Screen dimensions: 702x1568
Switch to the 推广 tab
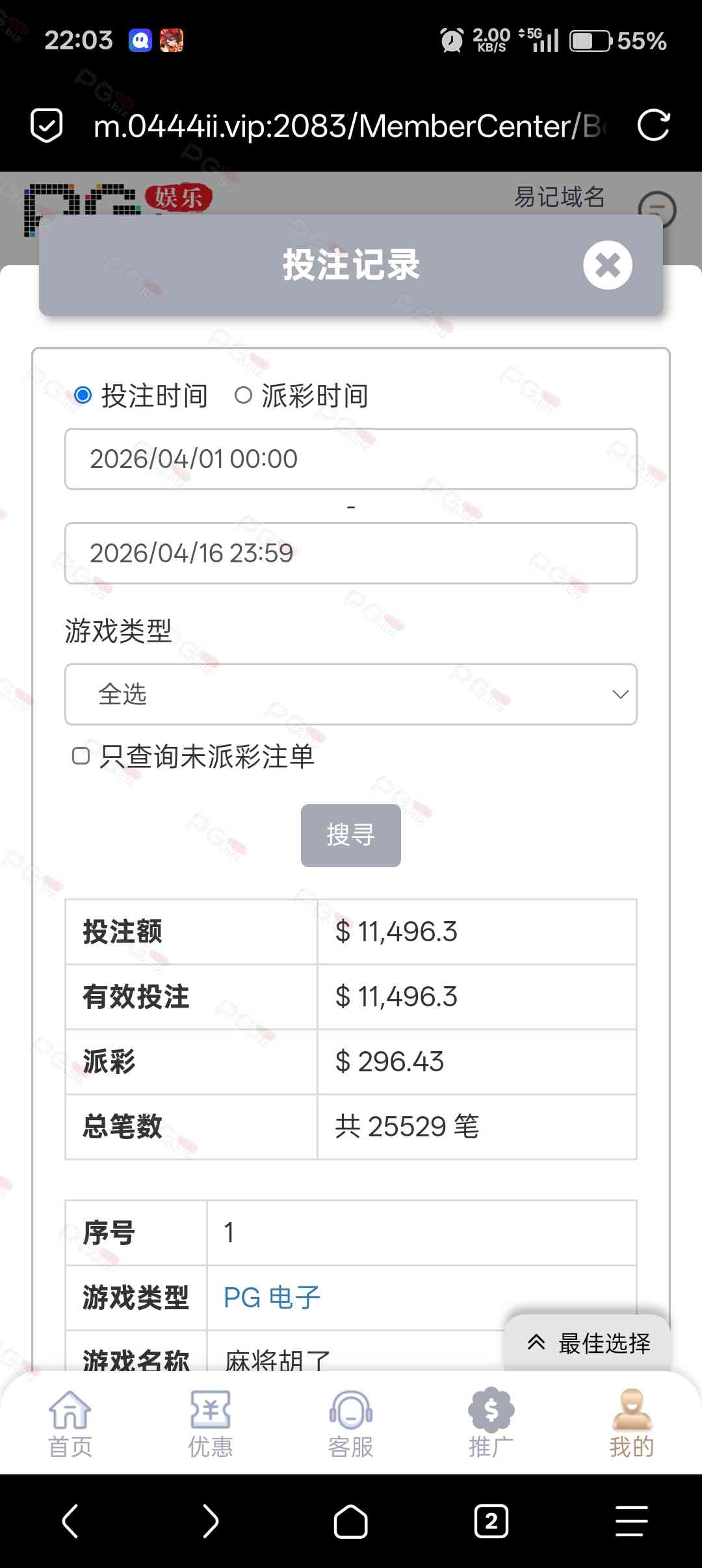point(491,1423)
